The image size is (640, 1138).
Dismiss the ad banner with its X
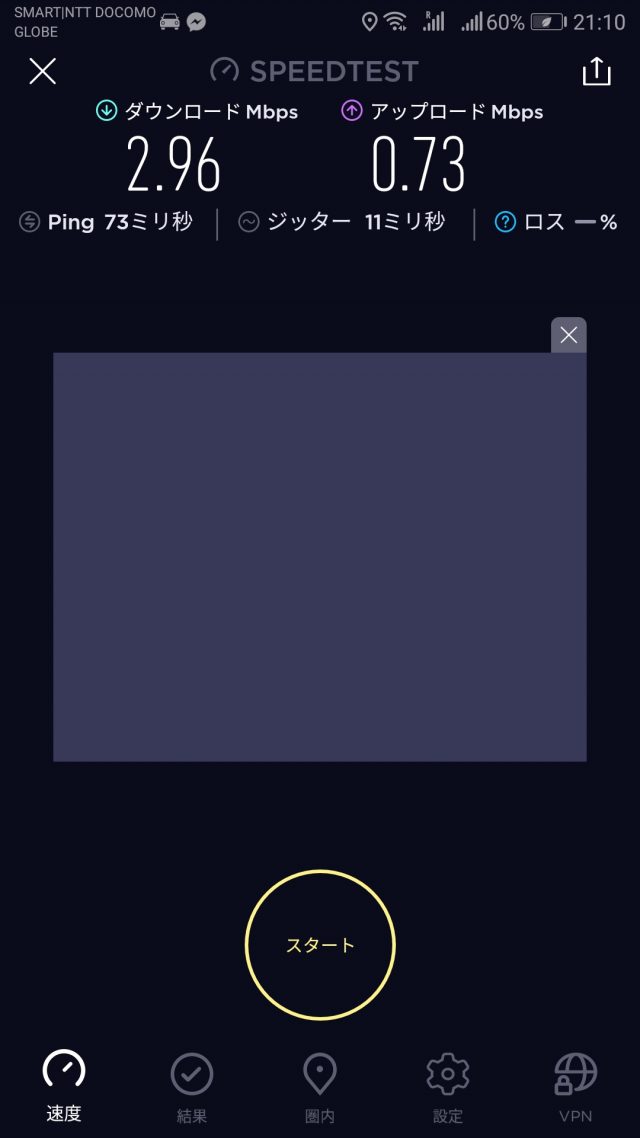[569, 335]
